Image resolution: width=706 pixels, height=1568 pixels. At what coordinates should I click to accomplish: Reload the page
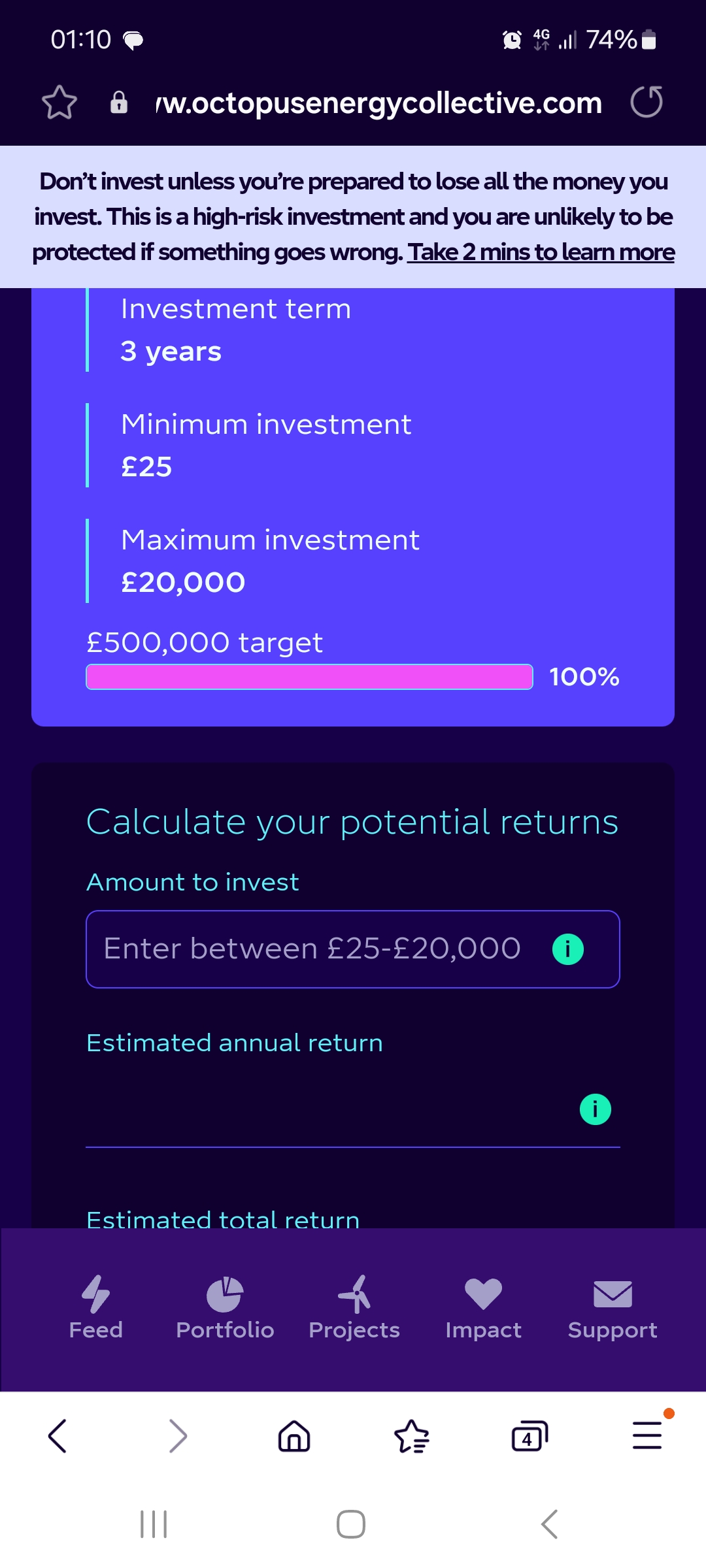coord(647,102)
